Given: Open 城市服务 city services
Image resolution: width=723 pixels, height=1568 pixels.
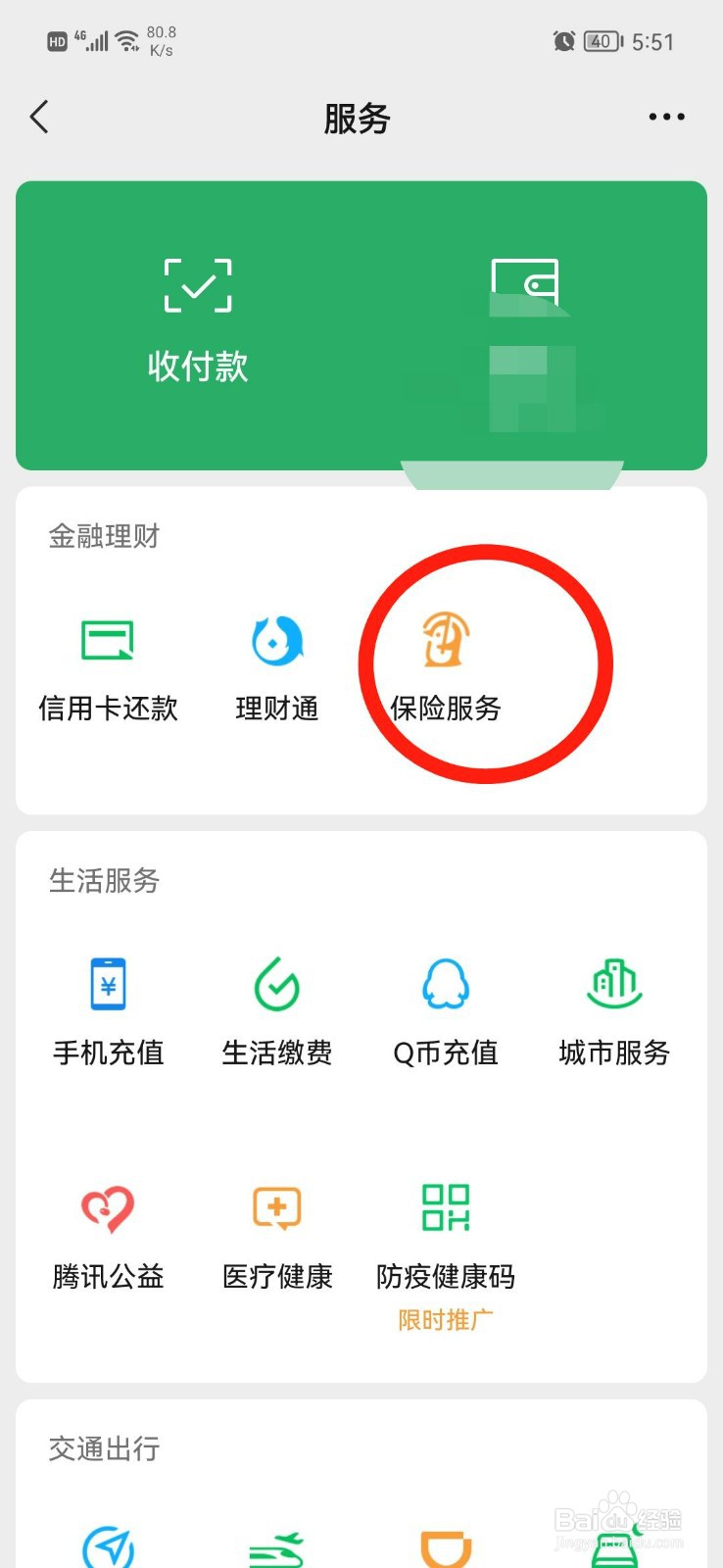Looking at the screenshot, I should point(613,1009).
